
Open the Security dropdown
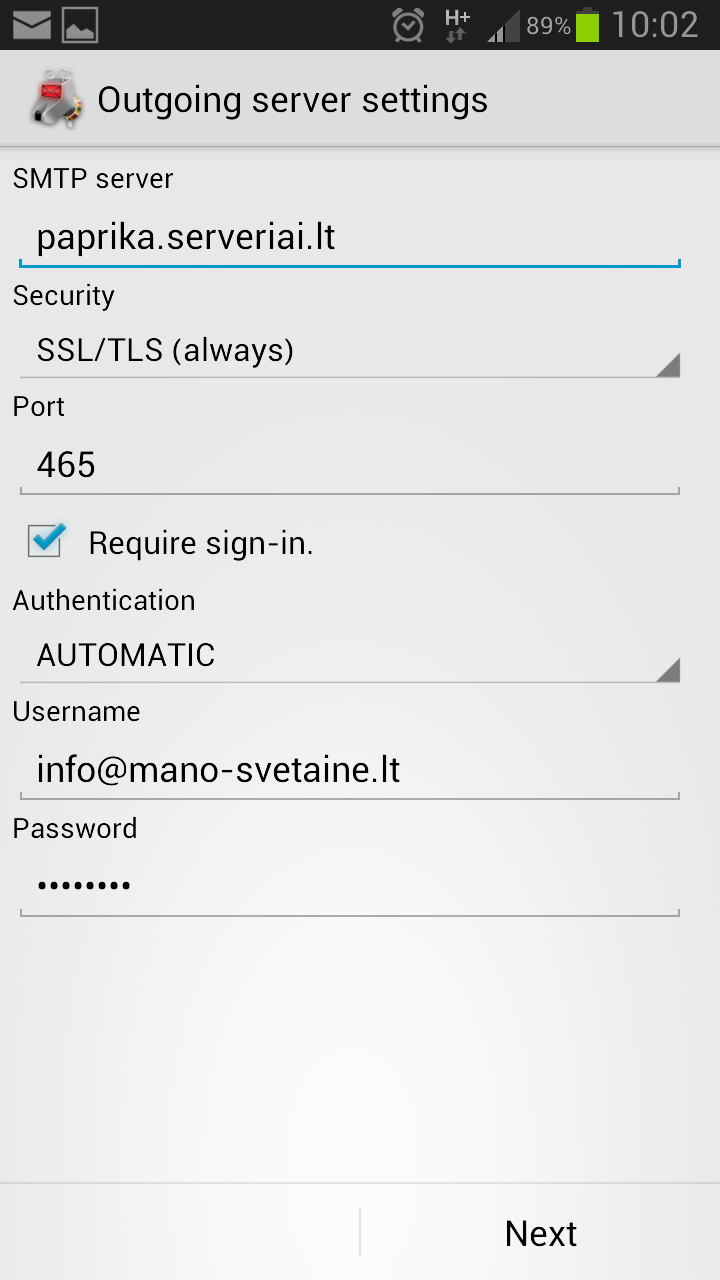point(350,351)
